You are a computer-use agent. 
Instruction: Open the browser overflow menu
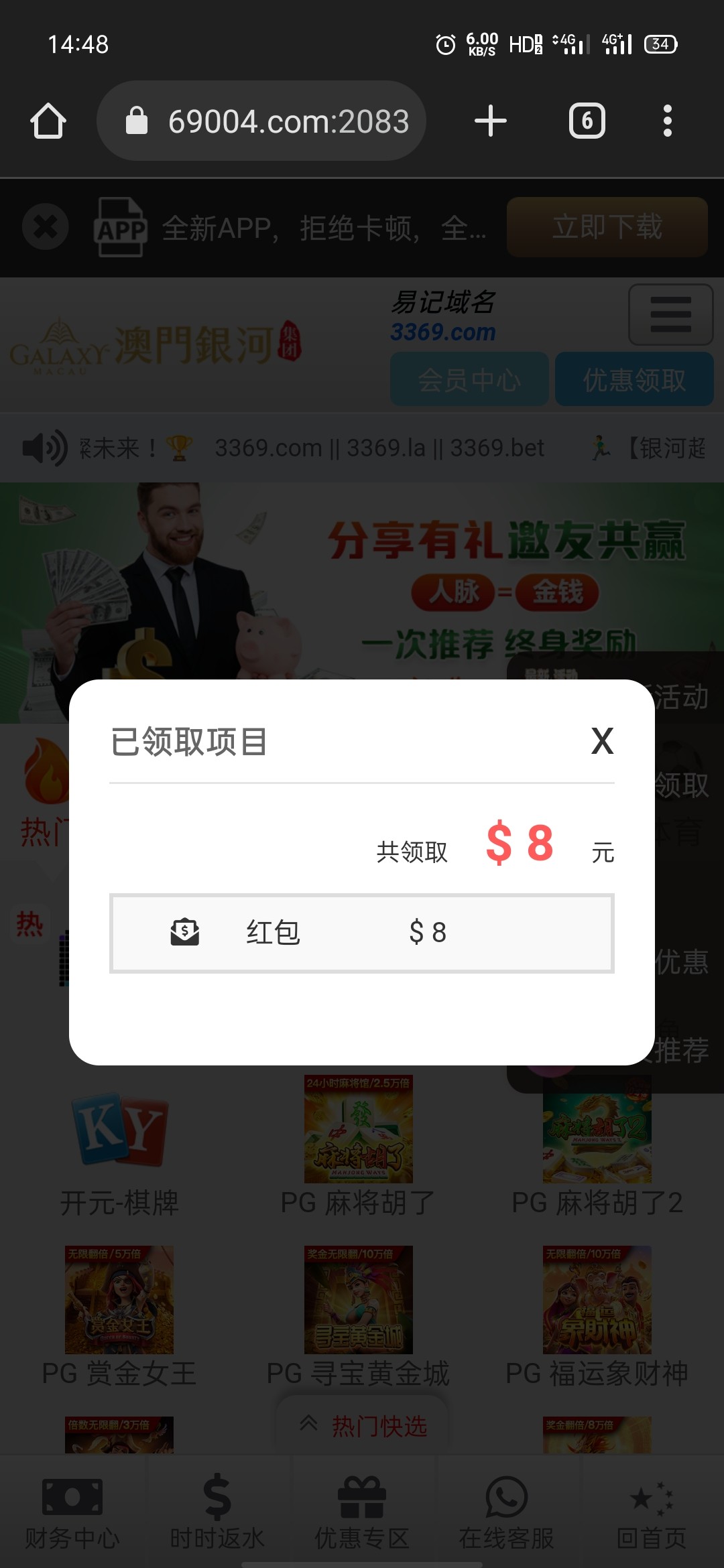pos(666,121)
